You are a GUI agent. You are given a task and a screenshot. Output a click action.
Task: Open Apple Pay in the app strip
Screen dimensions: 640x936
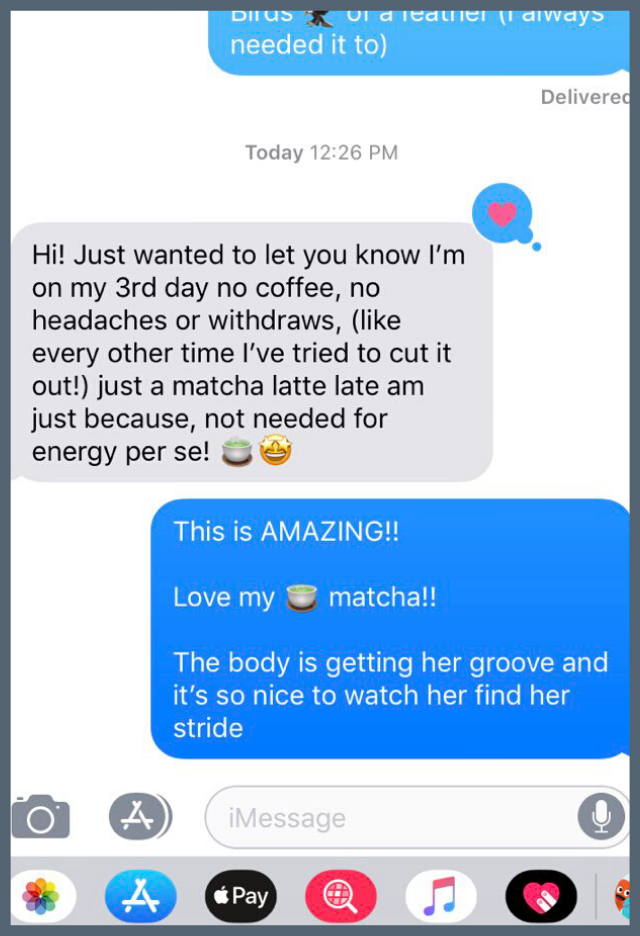241,895
